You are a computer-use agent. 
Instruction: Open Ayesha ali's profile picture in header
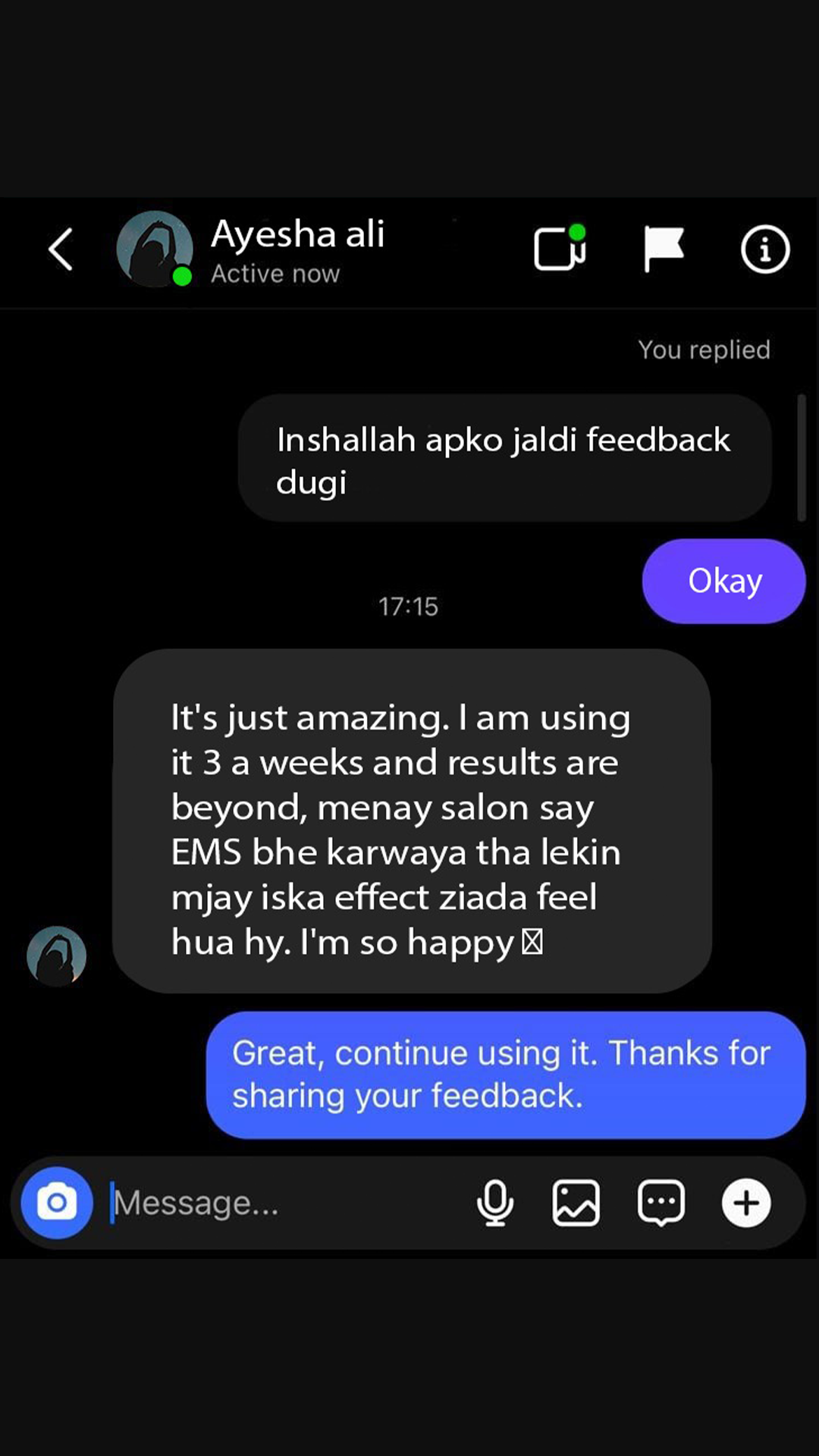pos(155,249)
